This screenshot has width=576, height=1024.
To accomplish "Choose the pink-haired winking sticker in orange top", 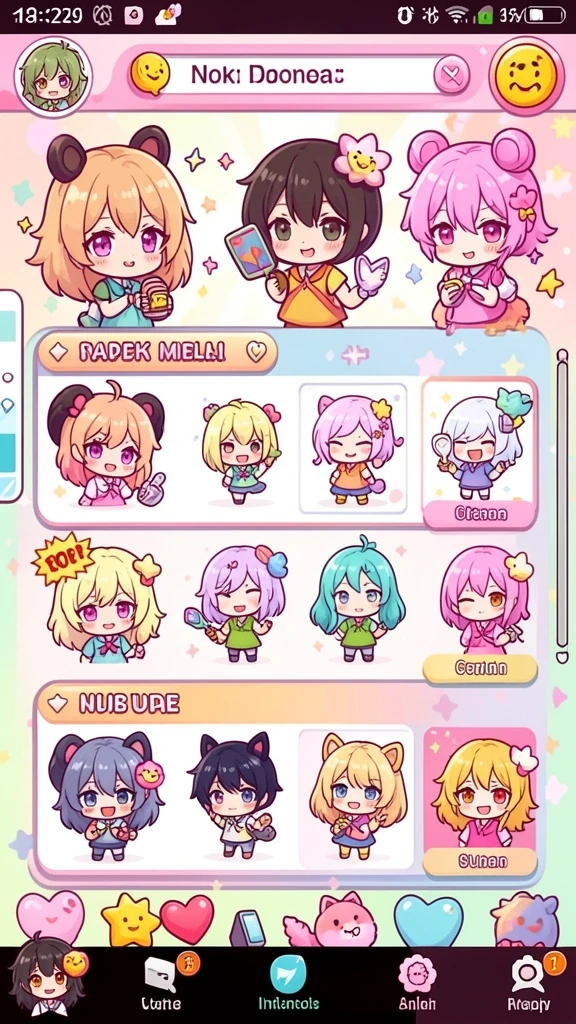I will tap(356, 452).
